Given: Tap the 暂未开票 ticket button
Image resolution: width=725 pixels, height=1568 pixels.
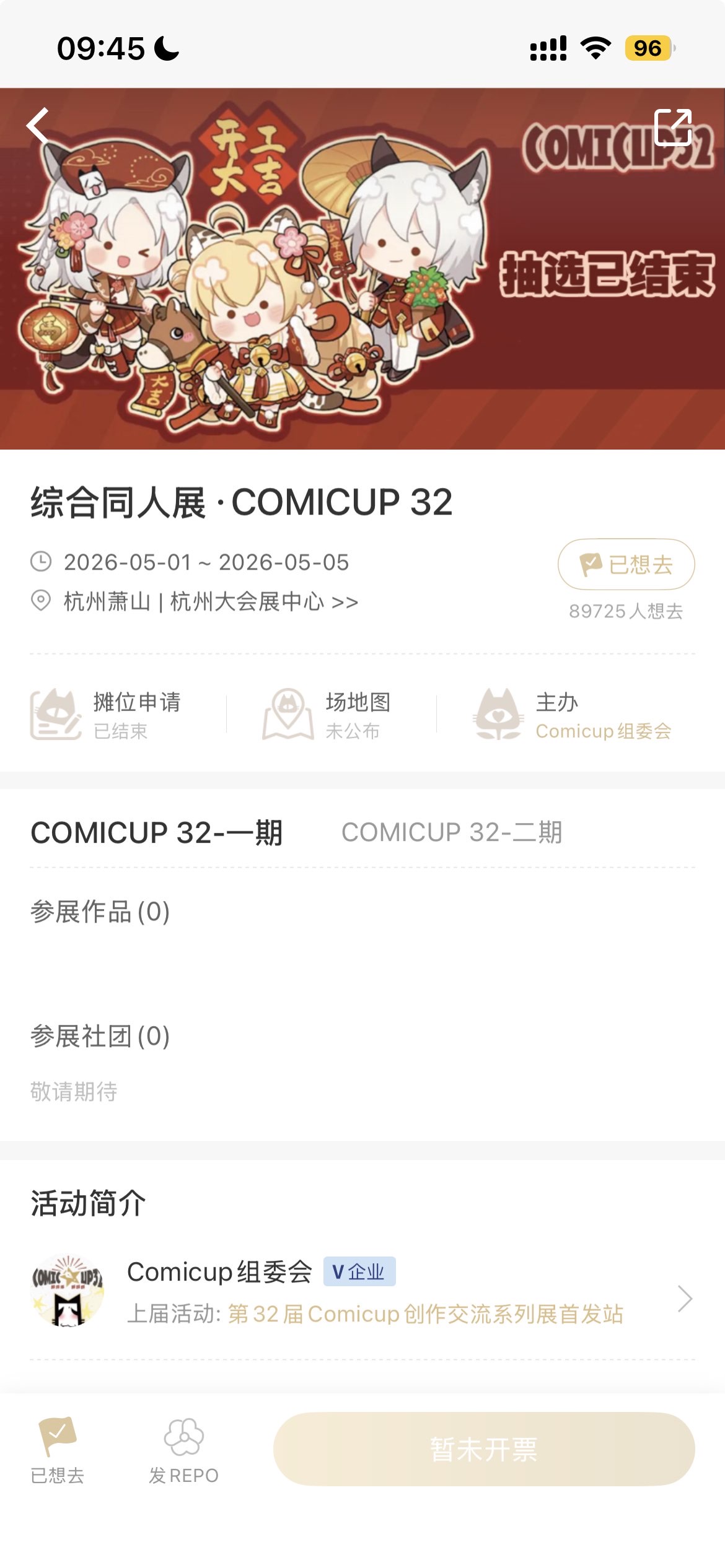Looking at the screenshot, I should click(483, 1448).
